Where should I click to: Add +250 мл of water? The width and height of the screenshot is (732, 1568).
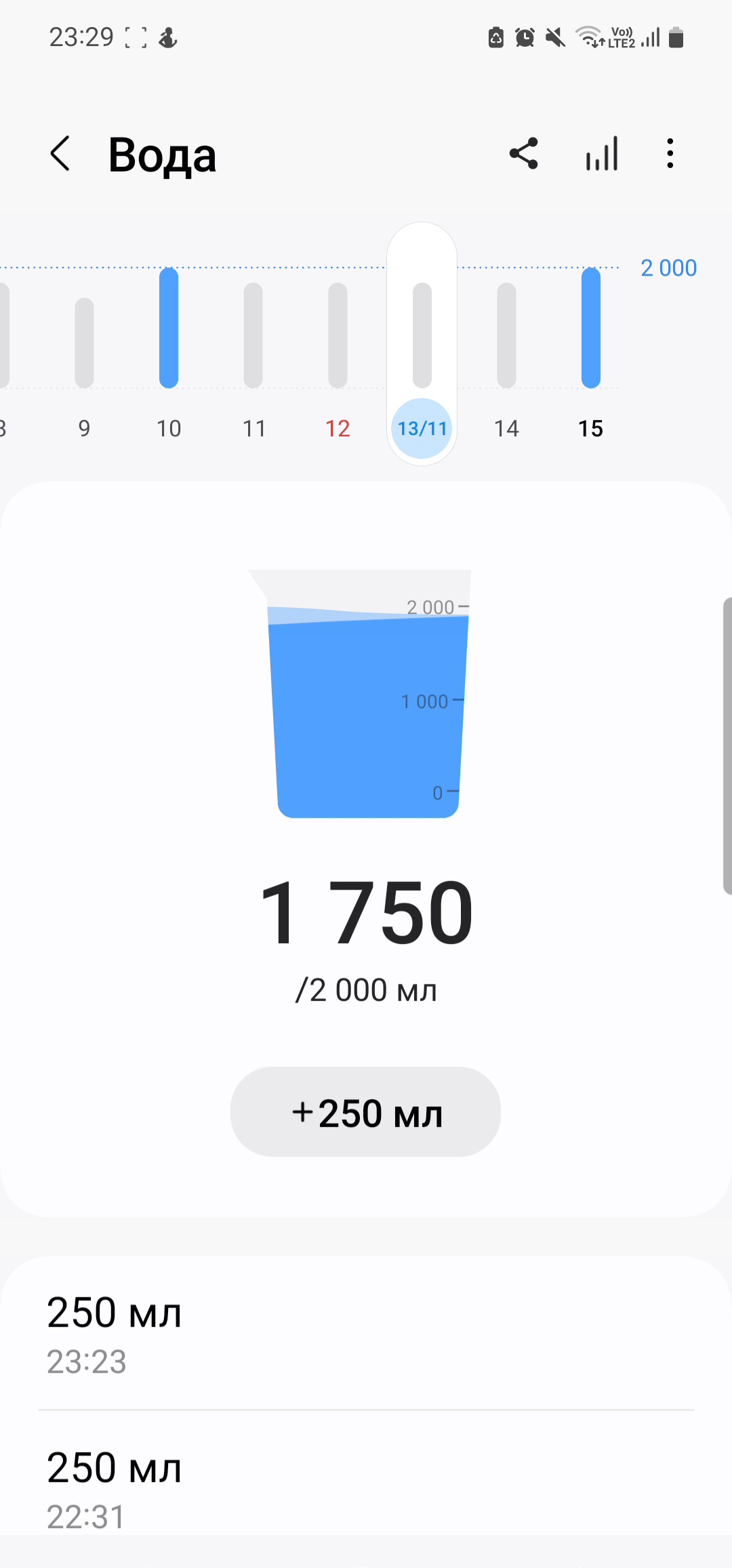tap(365, 1111)
